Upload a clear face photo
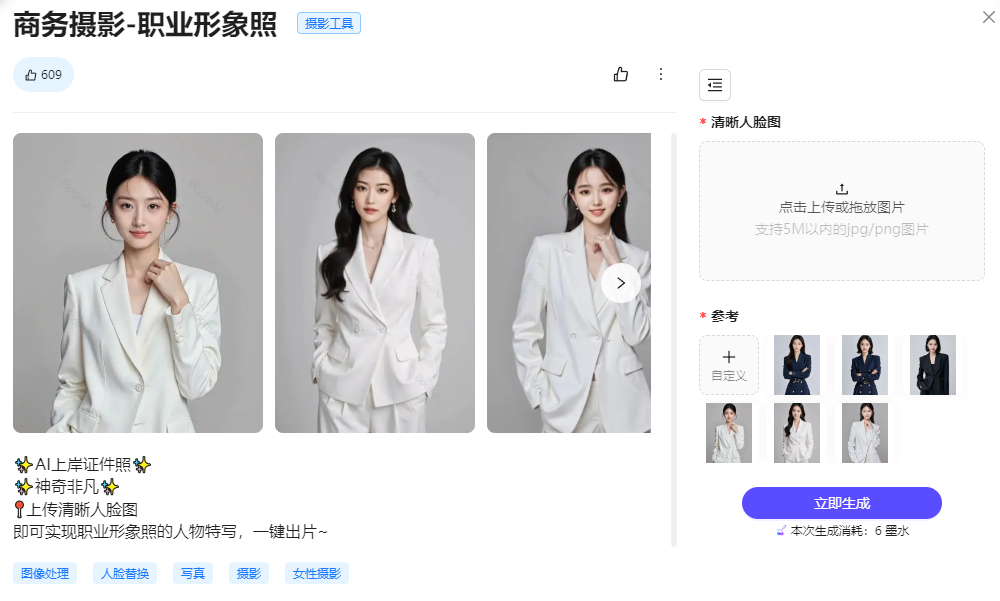Viewport: 1000px width, 601px height. [x=841, y=210]
